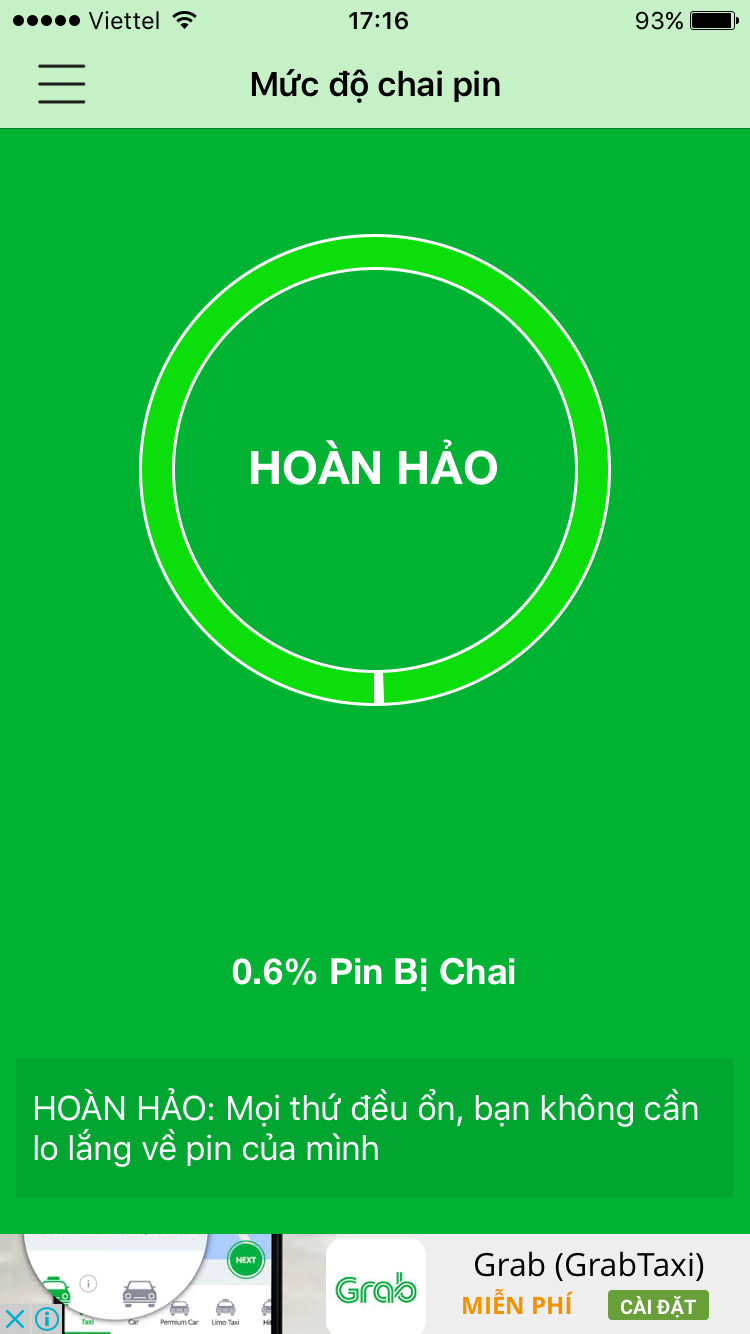Screen dimensions: 750x1334
Task: Tap CÀI ĐẶT on the Grab ad
Action: (x=658, y=1306)
